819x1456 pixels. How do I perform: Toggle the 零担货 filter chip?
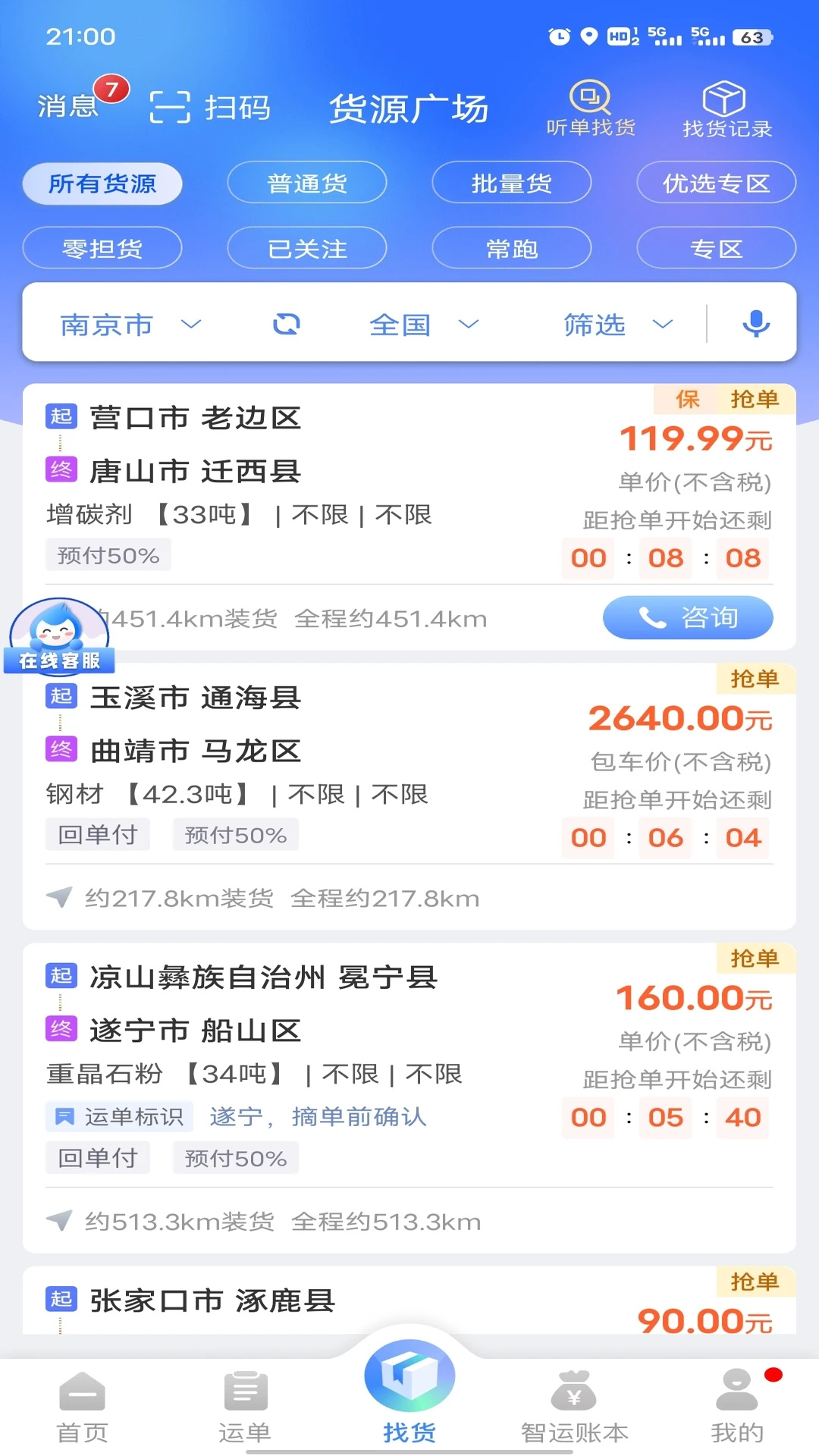tap(102, 248)
